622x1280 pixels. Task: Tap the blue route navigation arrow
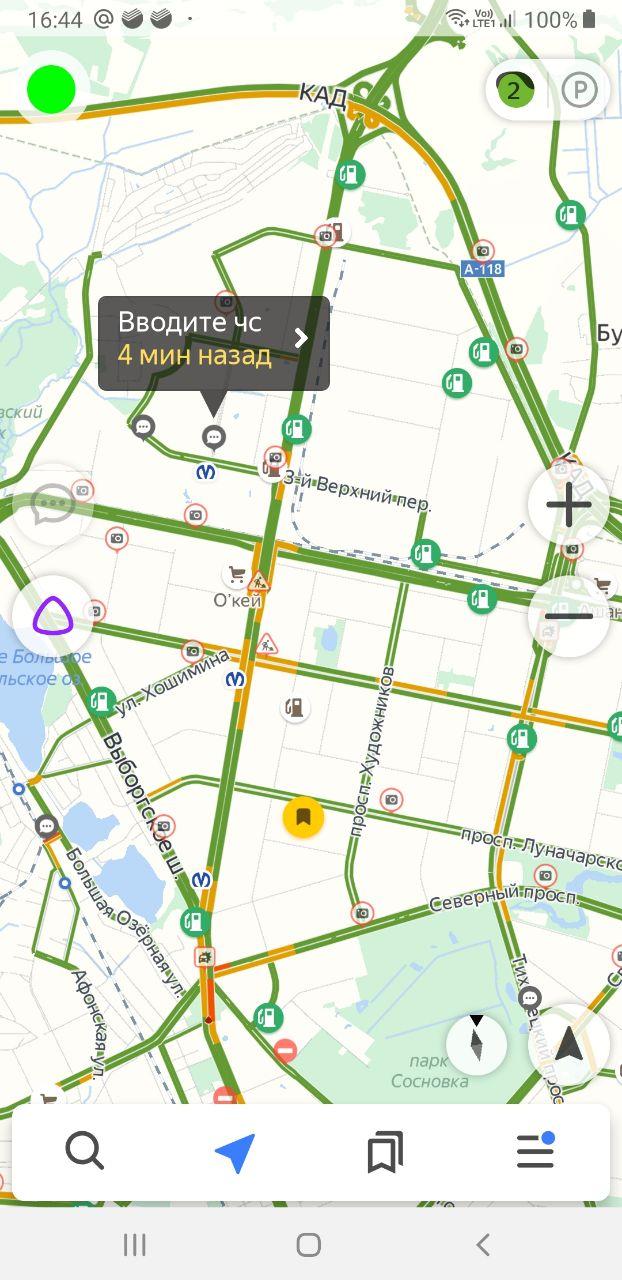pyautogui.click(x=235, y=1153)
